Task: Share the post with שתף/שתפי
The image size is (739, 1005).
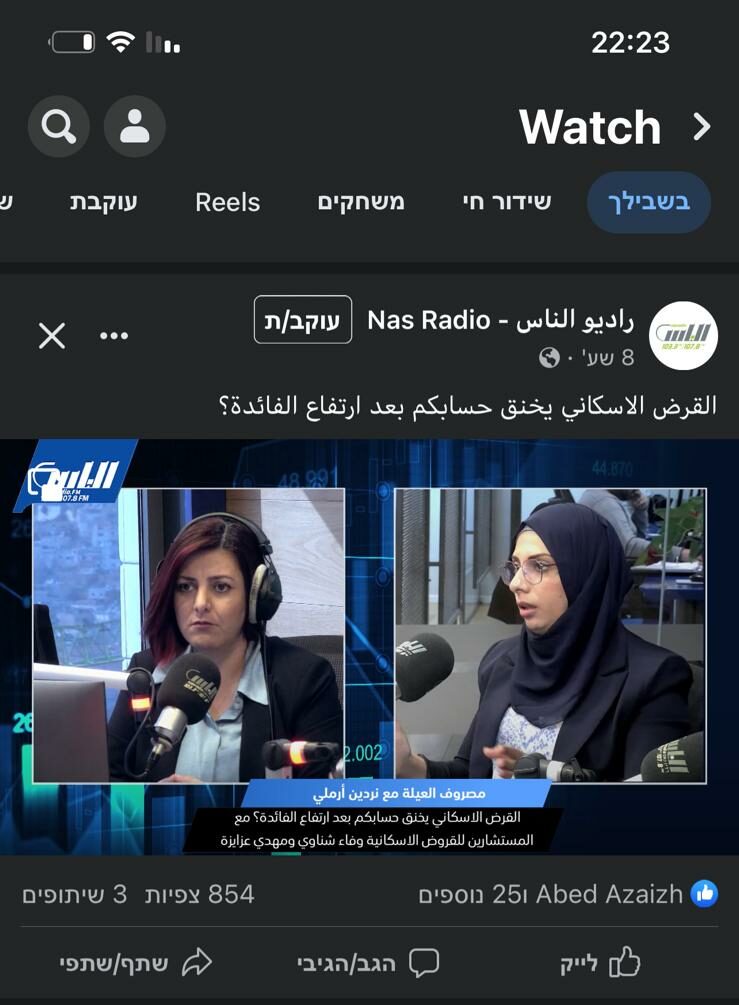Action: [135, 963]
